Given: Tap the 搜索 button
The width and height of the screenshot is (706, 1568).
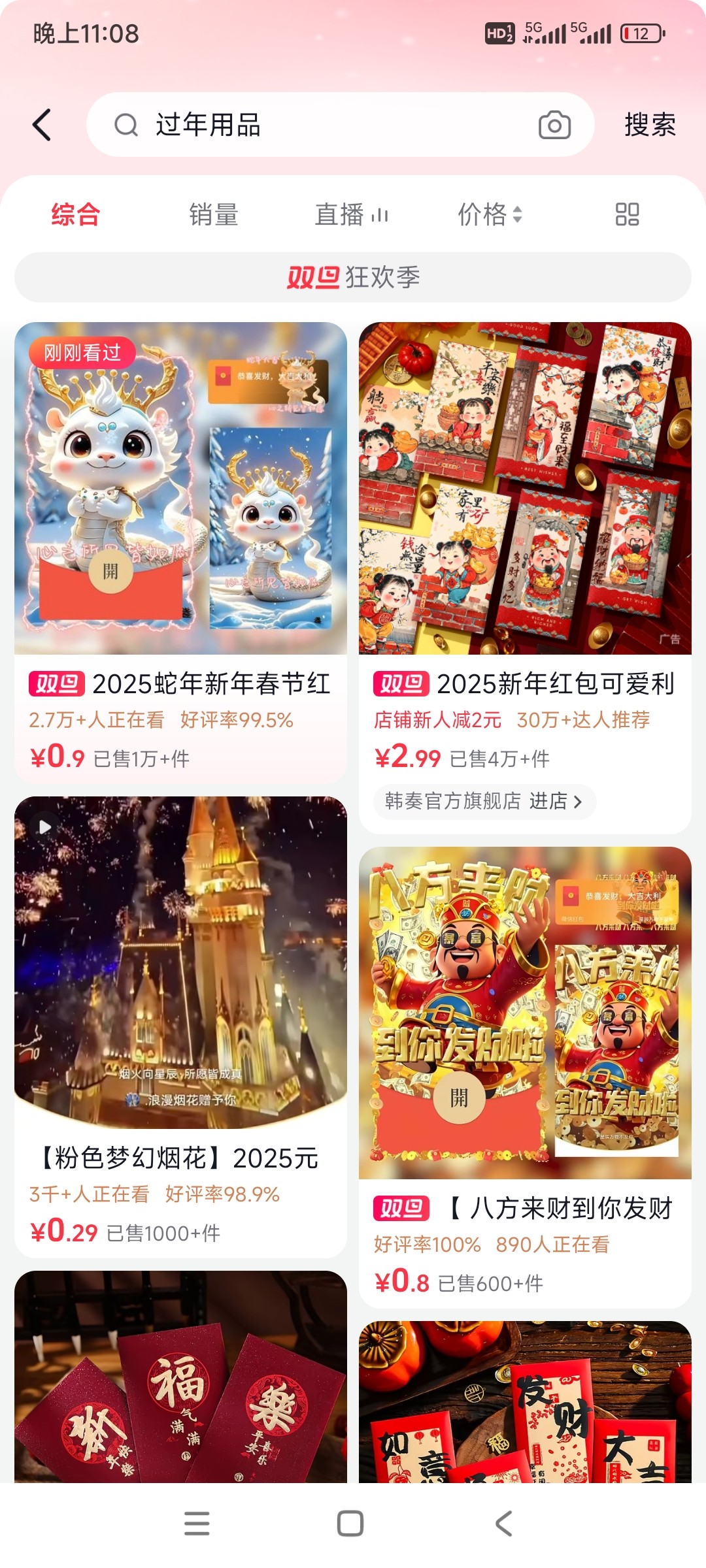Looking at the screenshot, I should click(650, 125).
